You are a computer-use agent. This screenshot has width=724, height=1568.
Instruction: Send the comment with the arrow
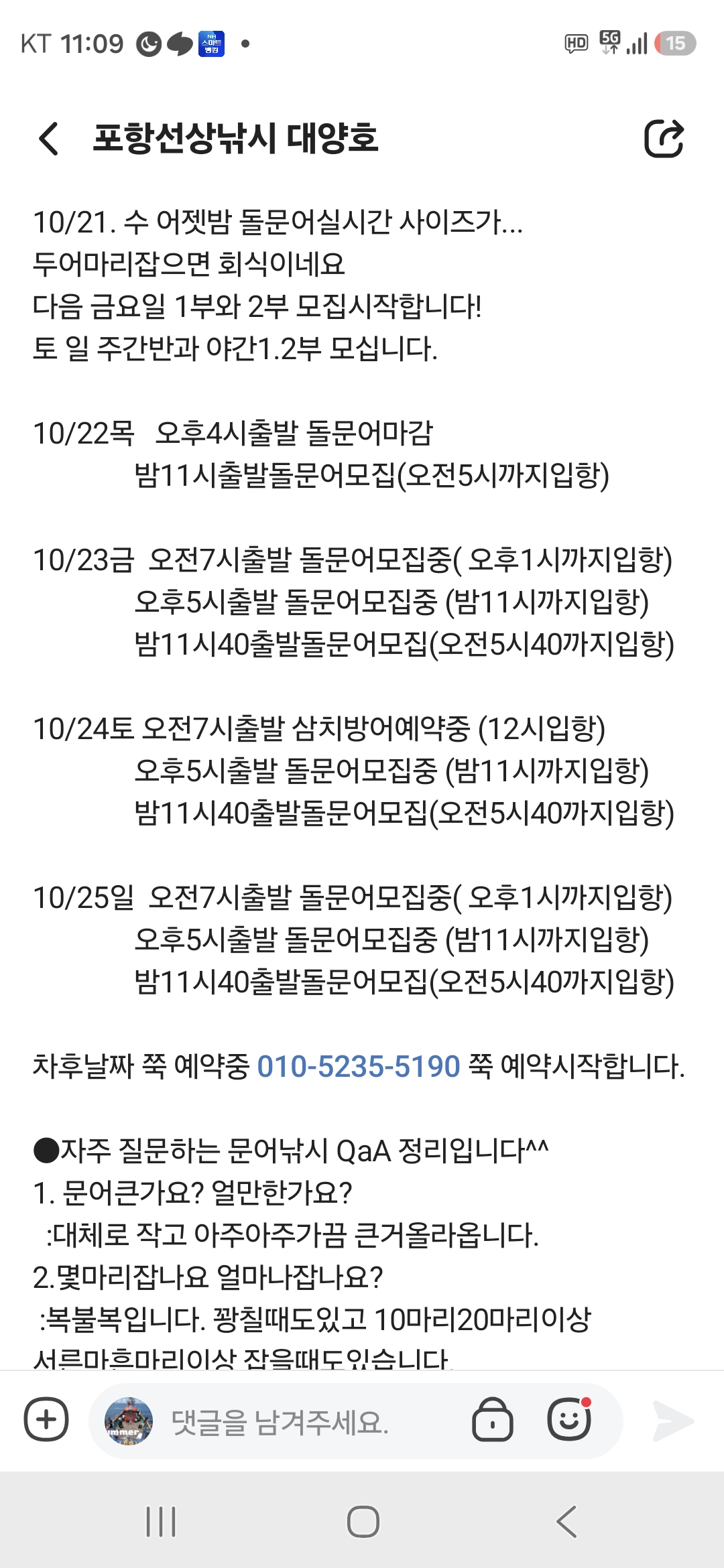click(x=673, y=1421)
